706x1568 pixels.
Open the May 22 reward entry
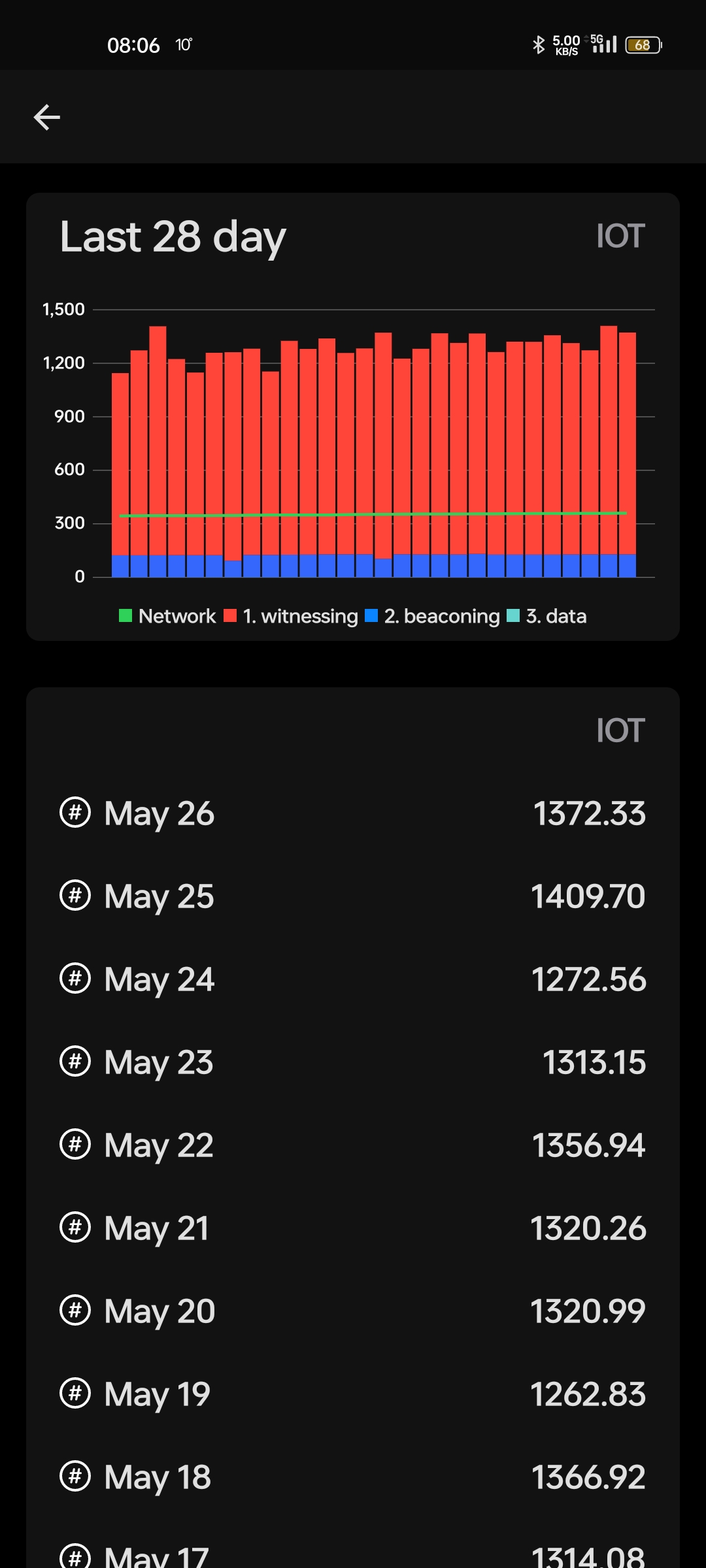pos(353,1145)
